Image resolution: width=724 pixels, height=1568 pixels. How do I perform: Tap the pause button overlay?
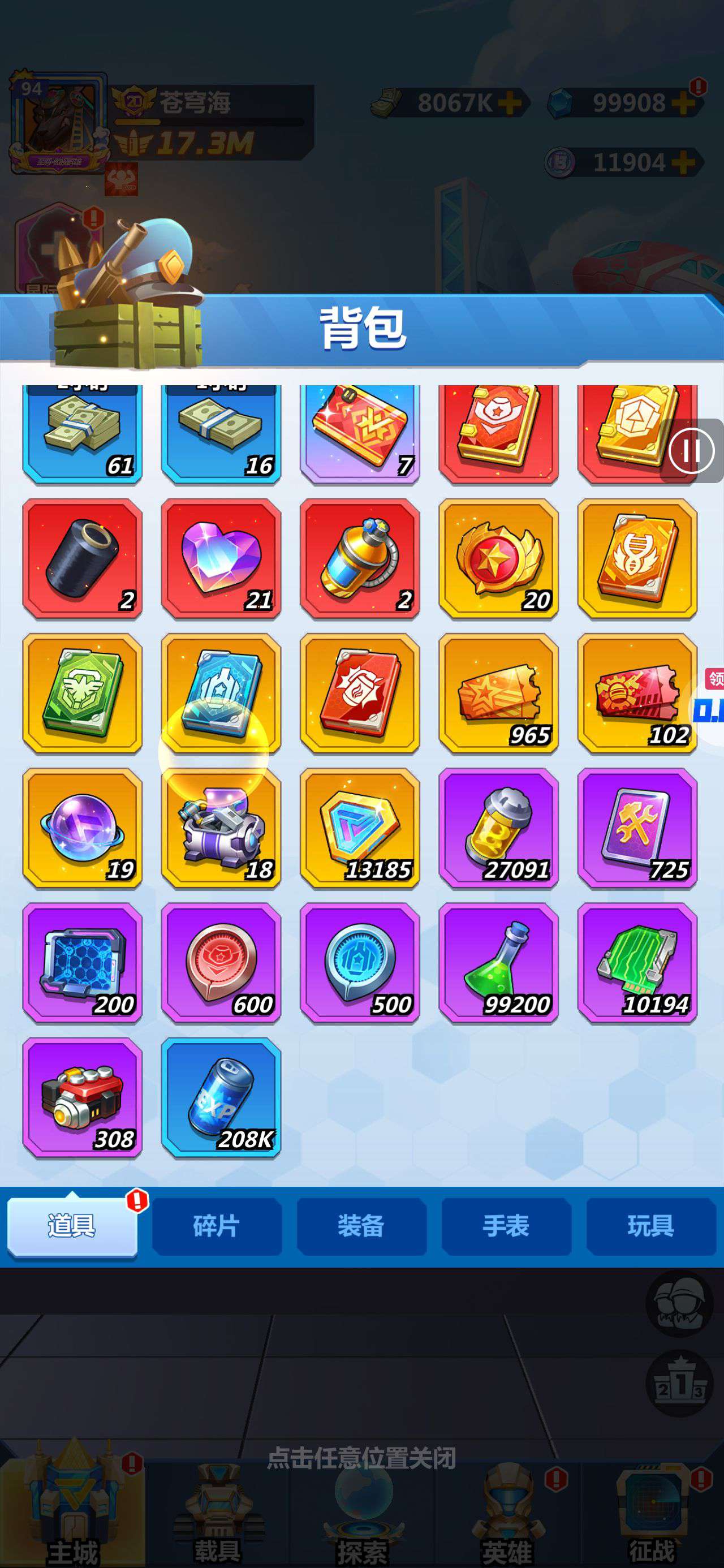(691, 451)
